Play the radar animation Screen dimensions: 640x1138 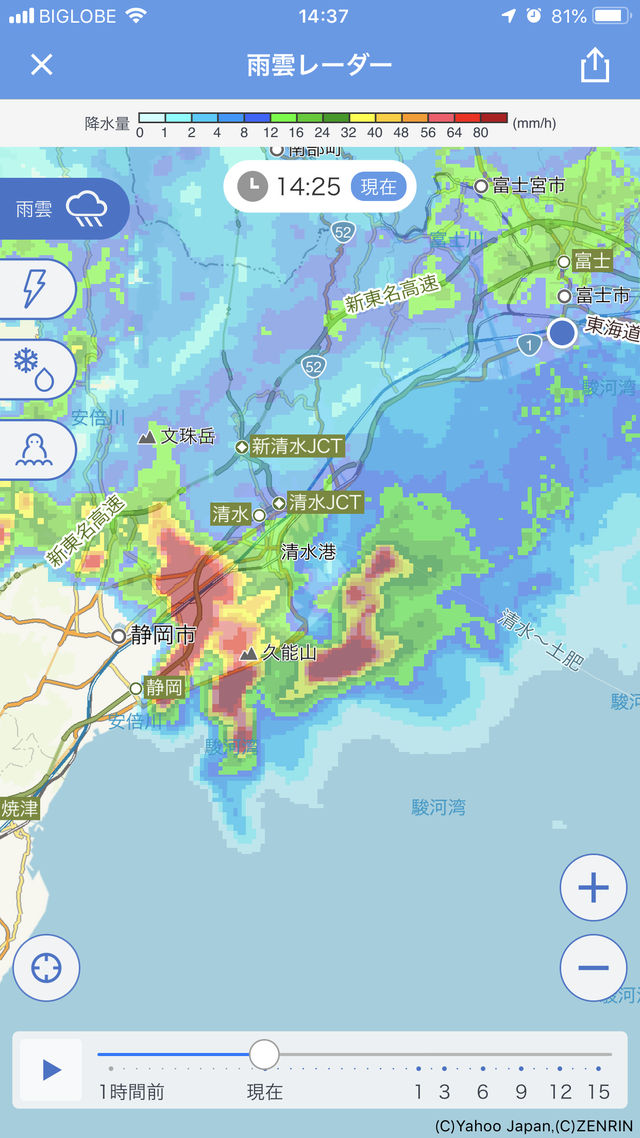[x=51, y=1070]
